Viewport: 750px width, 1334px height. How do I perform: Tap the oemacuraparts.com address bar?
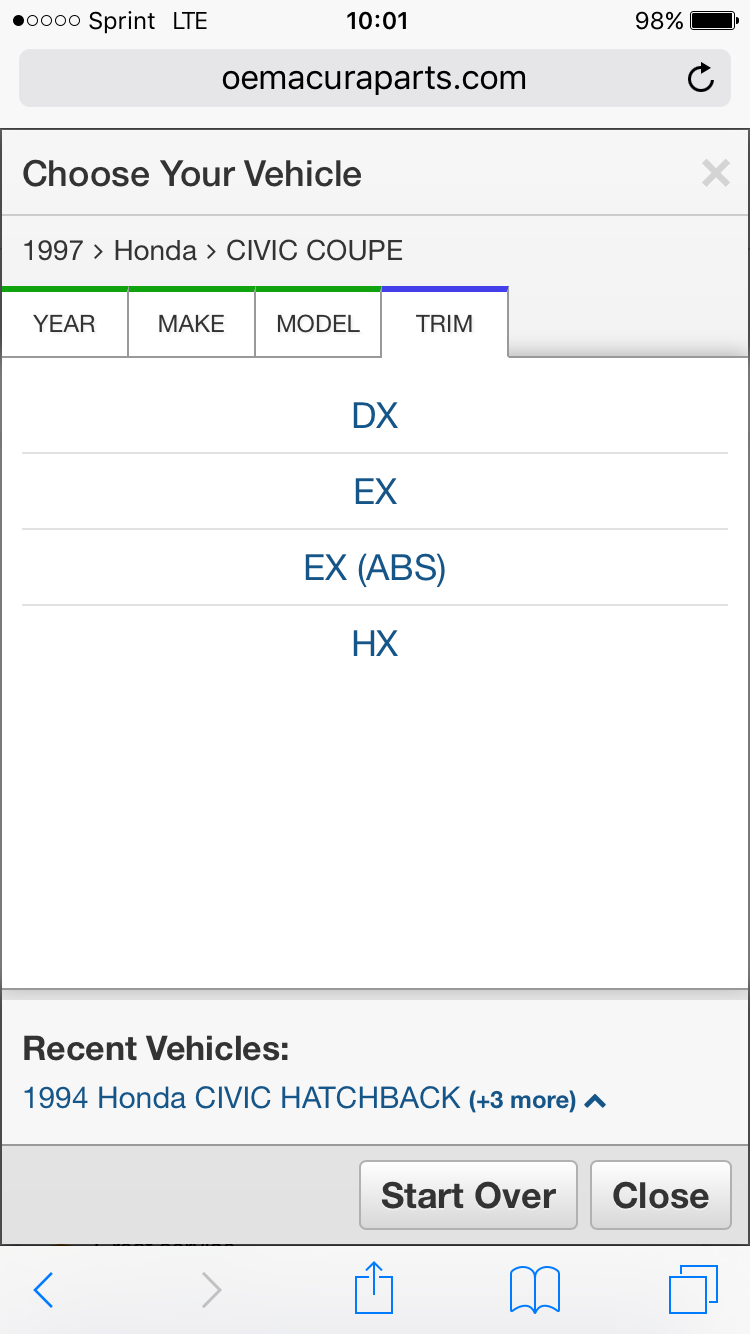[374, 78]
